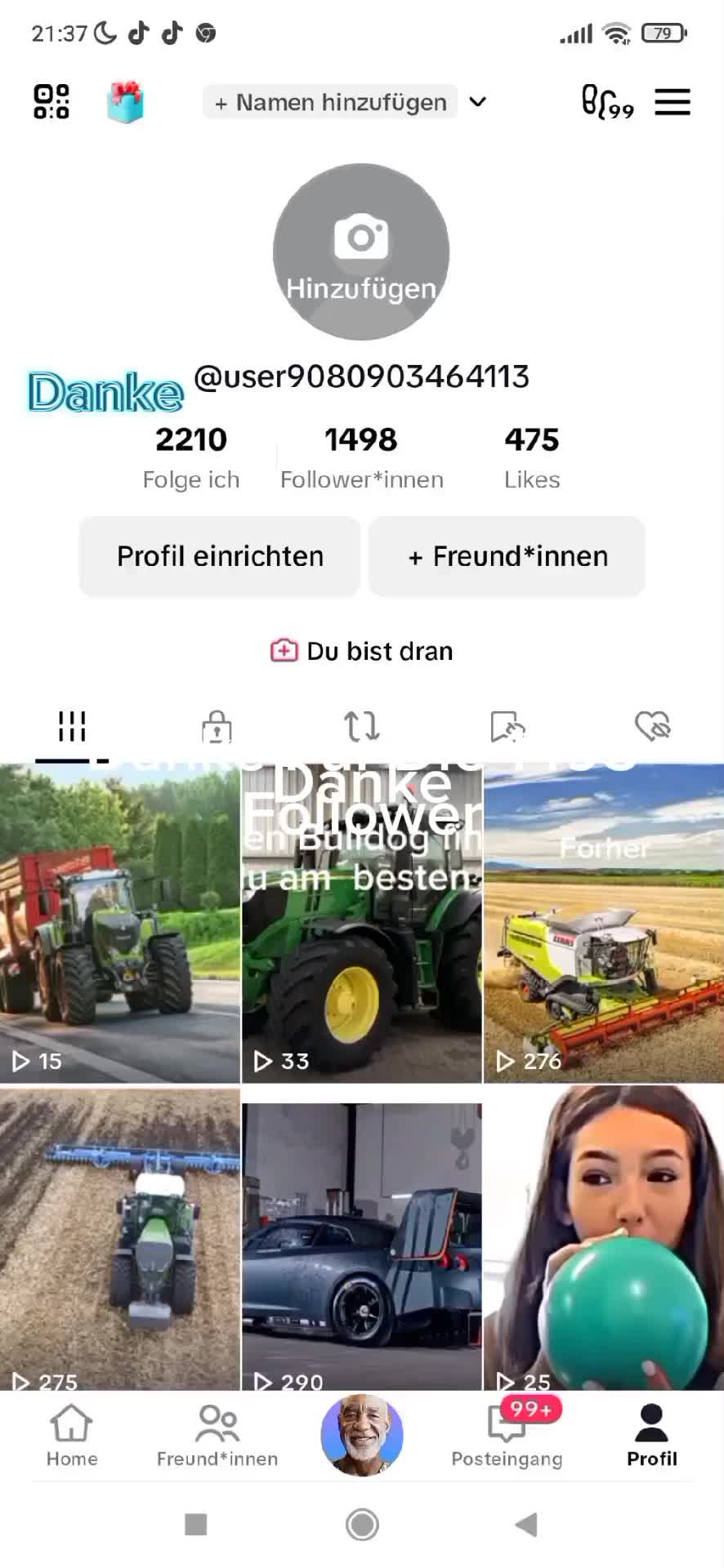Open the combine harvester video with 276 views
This screenshot has height=1568, width=724.
tap(604, 924)
